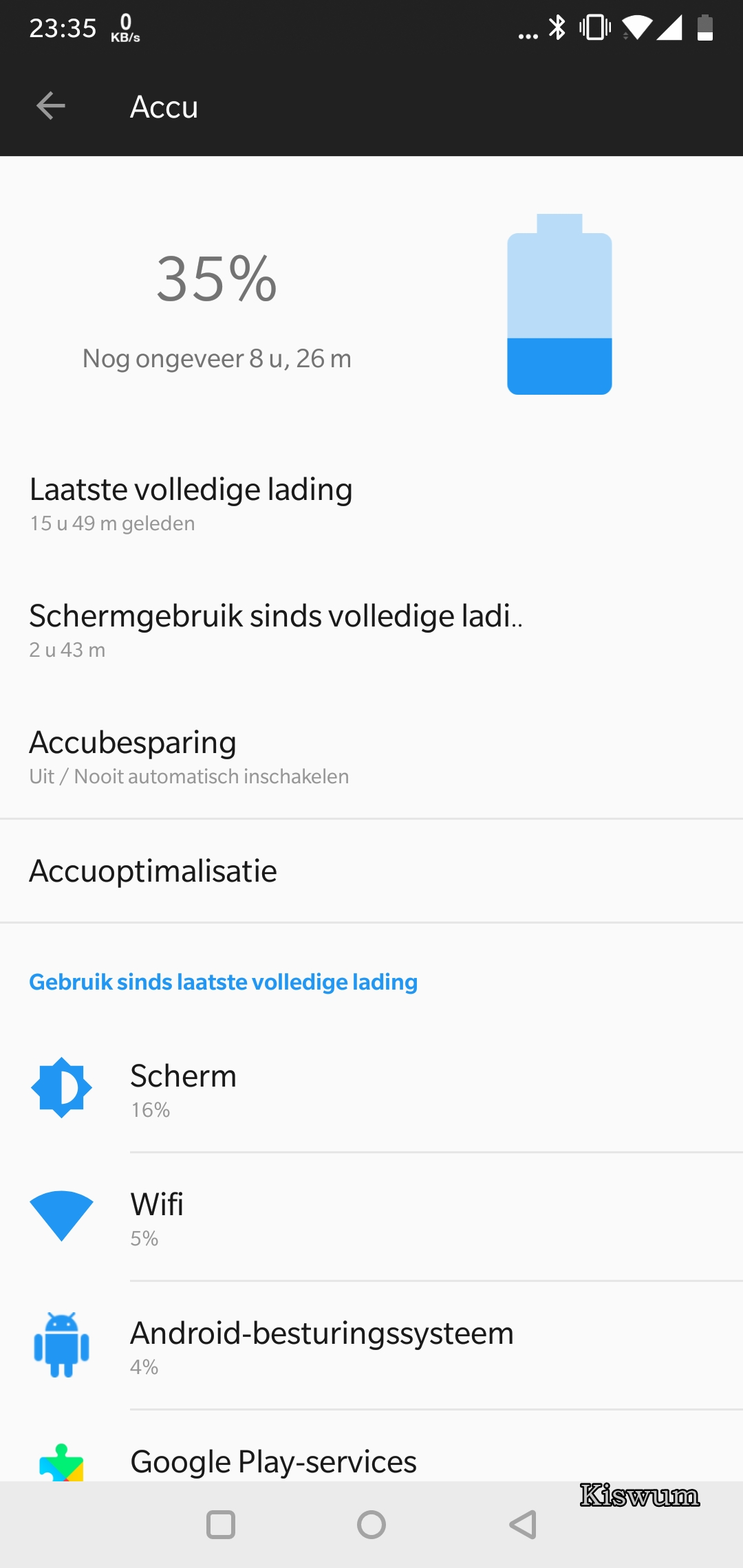Open Accuoptimalisatie
743x1568 pixels.
pyautogui.click(x=371, y=871)
